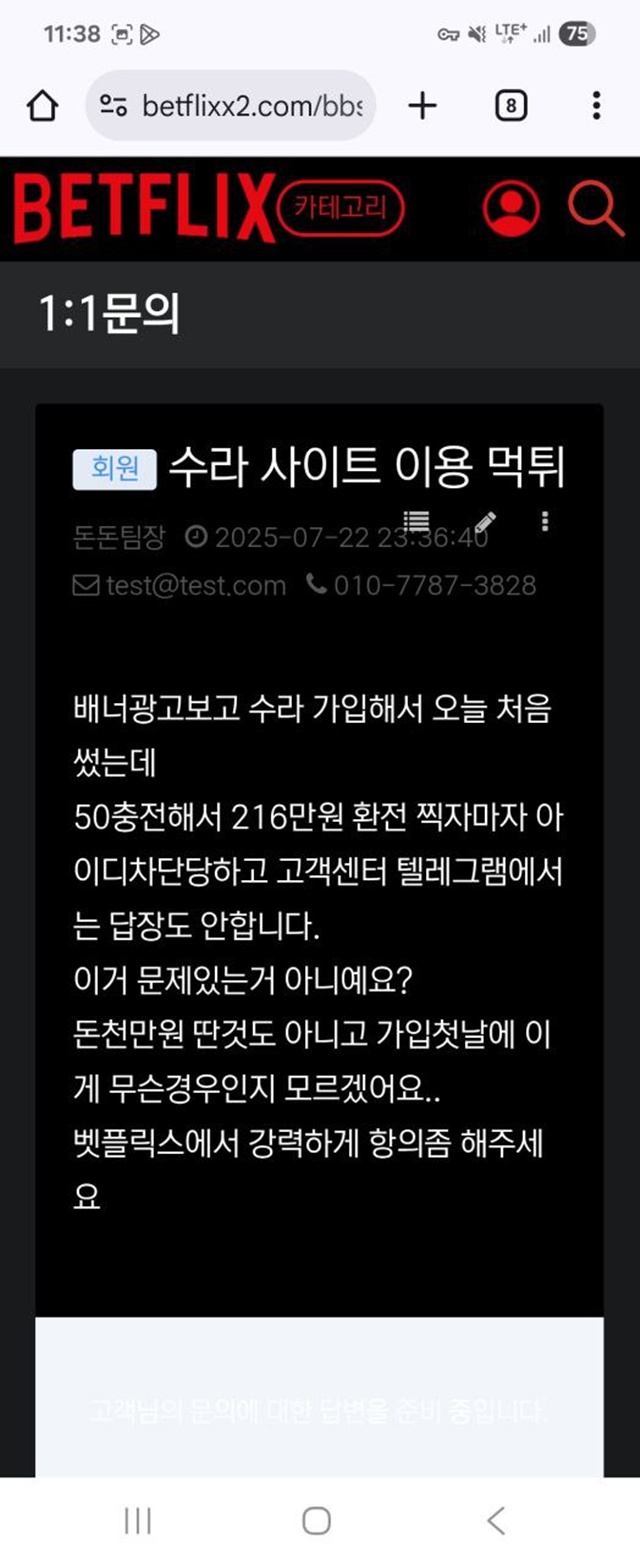Search the Betflix site
Image resolution: width=640 pixels, height=1563 pixels.
tap(596, 208)
